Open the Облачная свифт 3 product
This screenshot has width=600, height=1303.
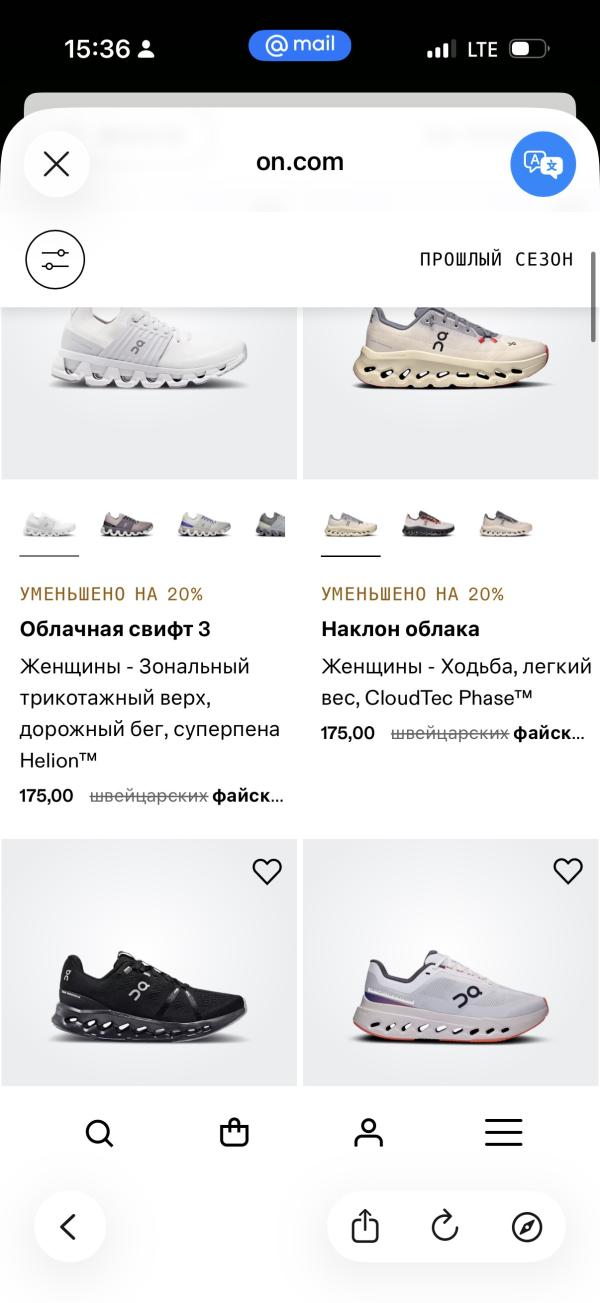tap(115, 629)
